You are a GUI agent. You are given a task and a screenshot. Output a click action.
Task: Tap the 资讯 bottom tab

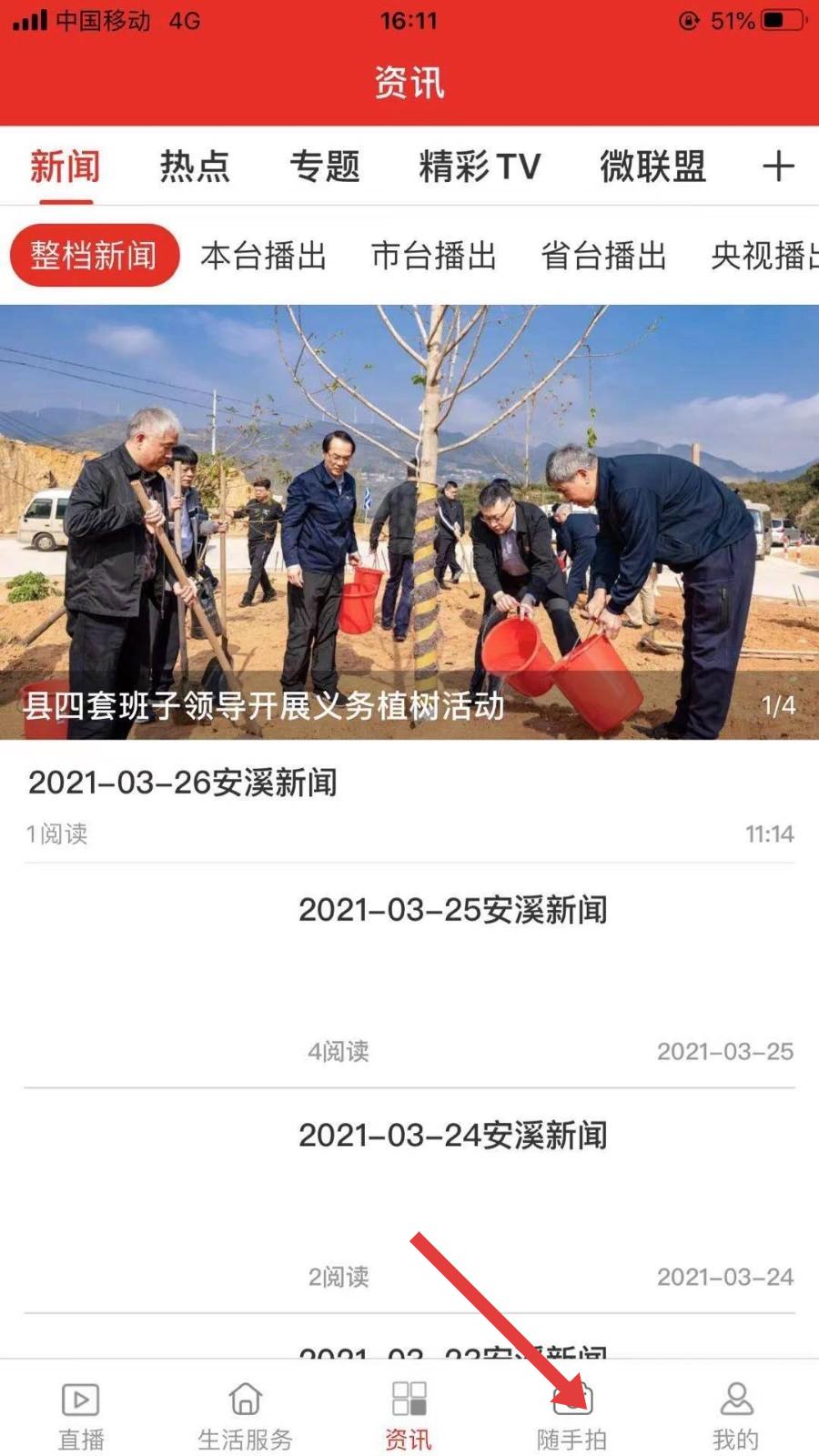click(x=409, y=1416)
